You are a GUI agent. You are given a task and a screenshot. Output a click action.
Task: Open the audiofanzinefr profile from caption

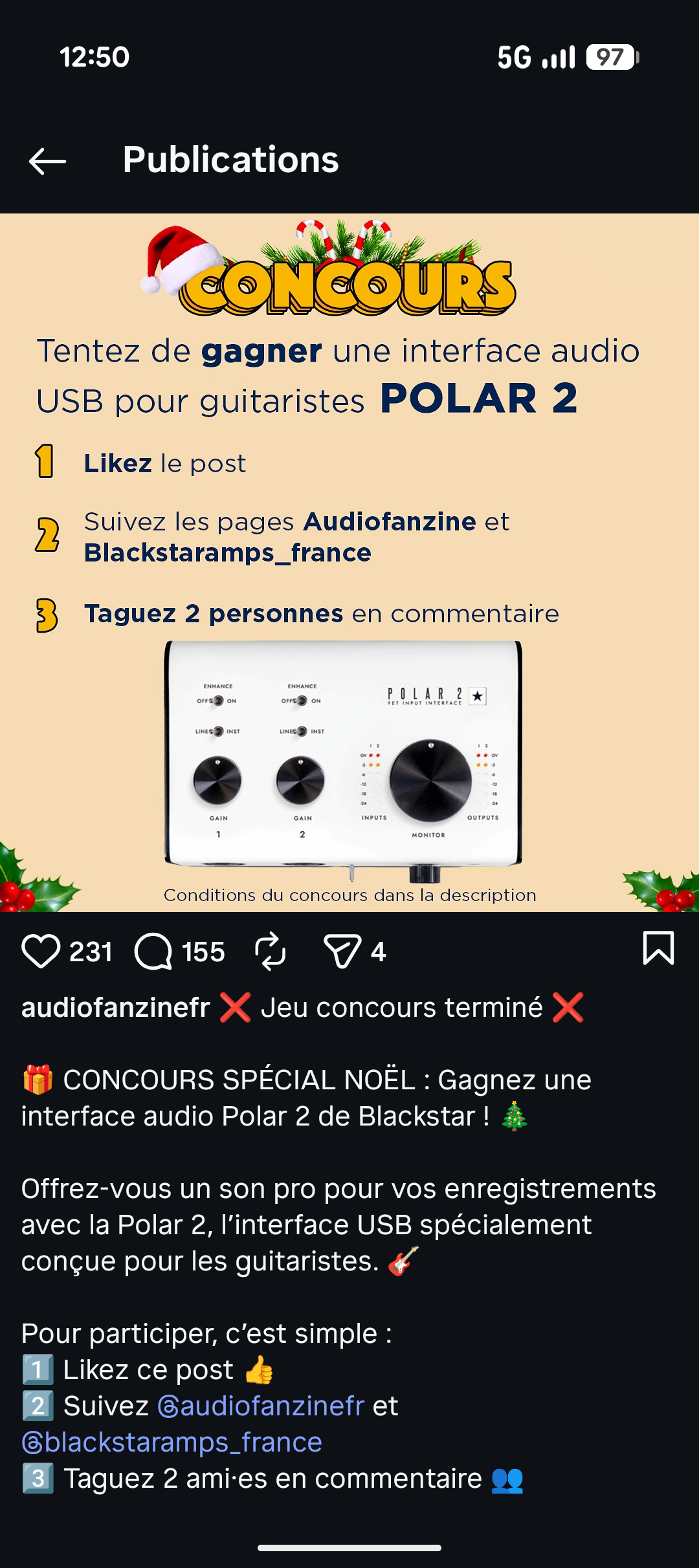116,1008
